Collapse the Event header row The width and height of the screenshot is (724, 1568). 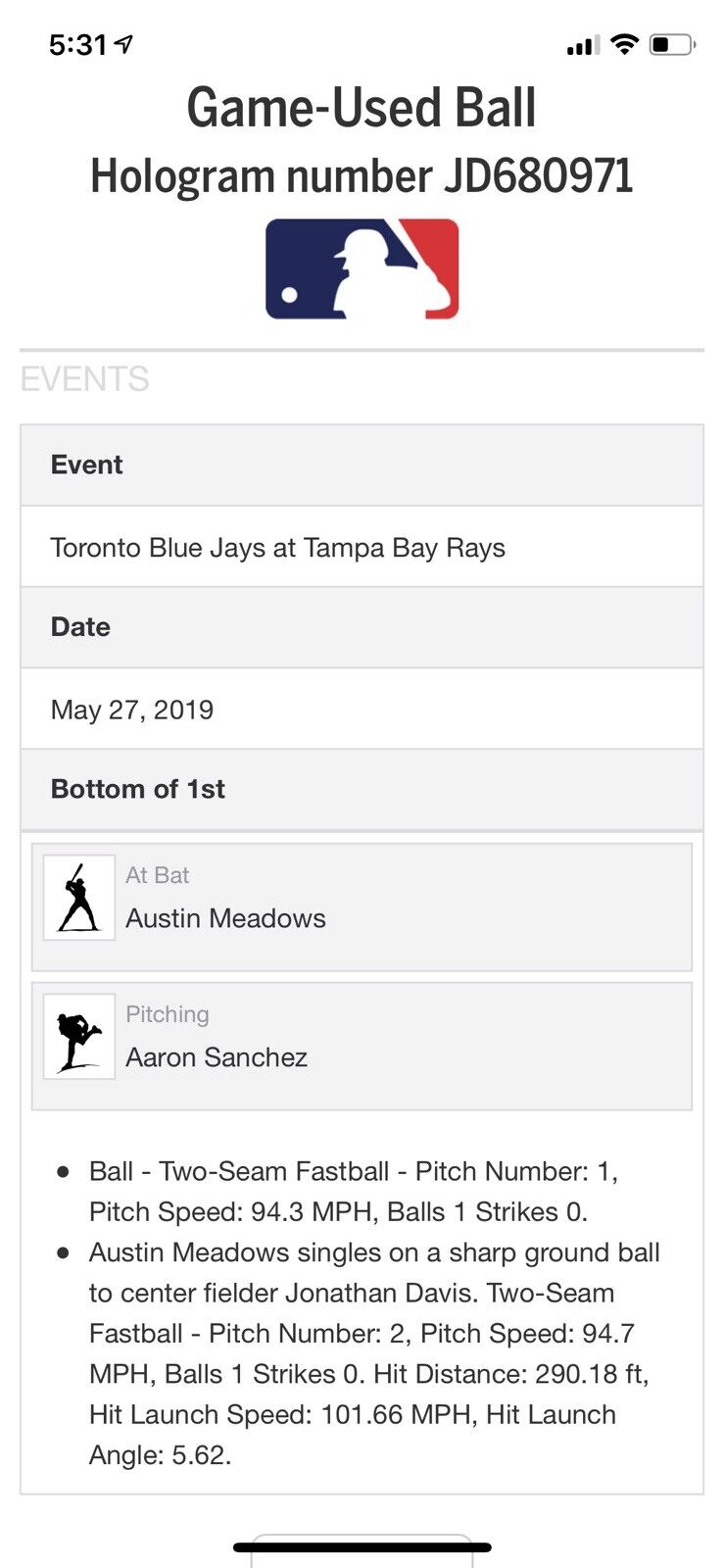[x=362, y=465]
